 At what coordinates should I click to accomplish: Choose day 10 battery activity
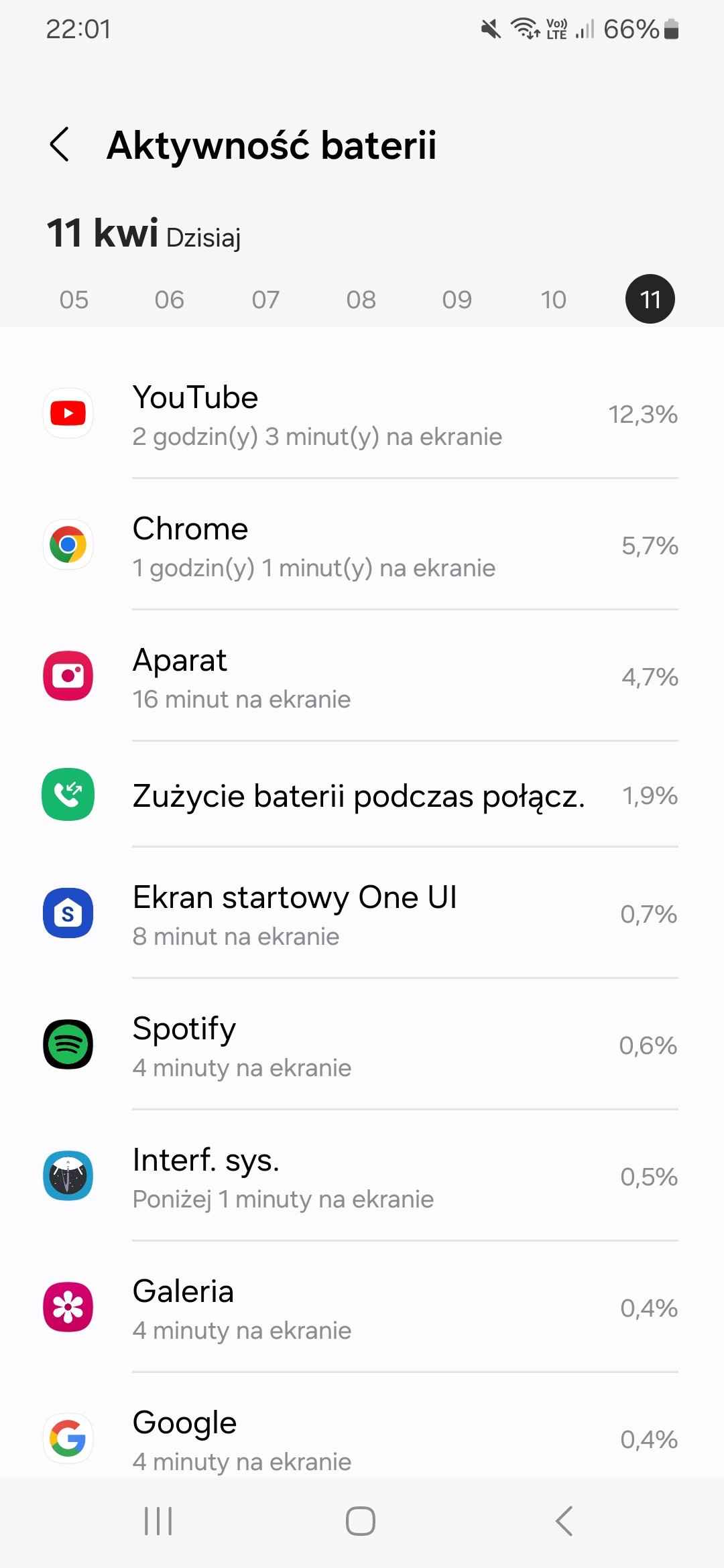[x=554, y=300]
